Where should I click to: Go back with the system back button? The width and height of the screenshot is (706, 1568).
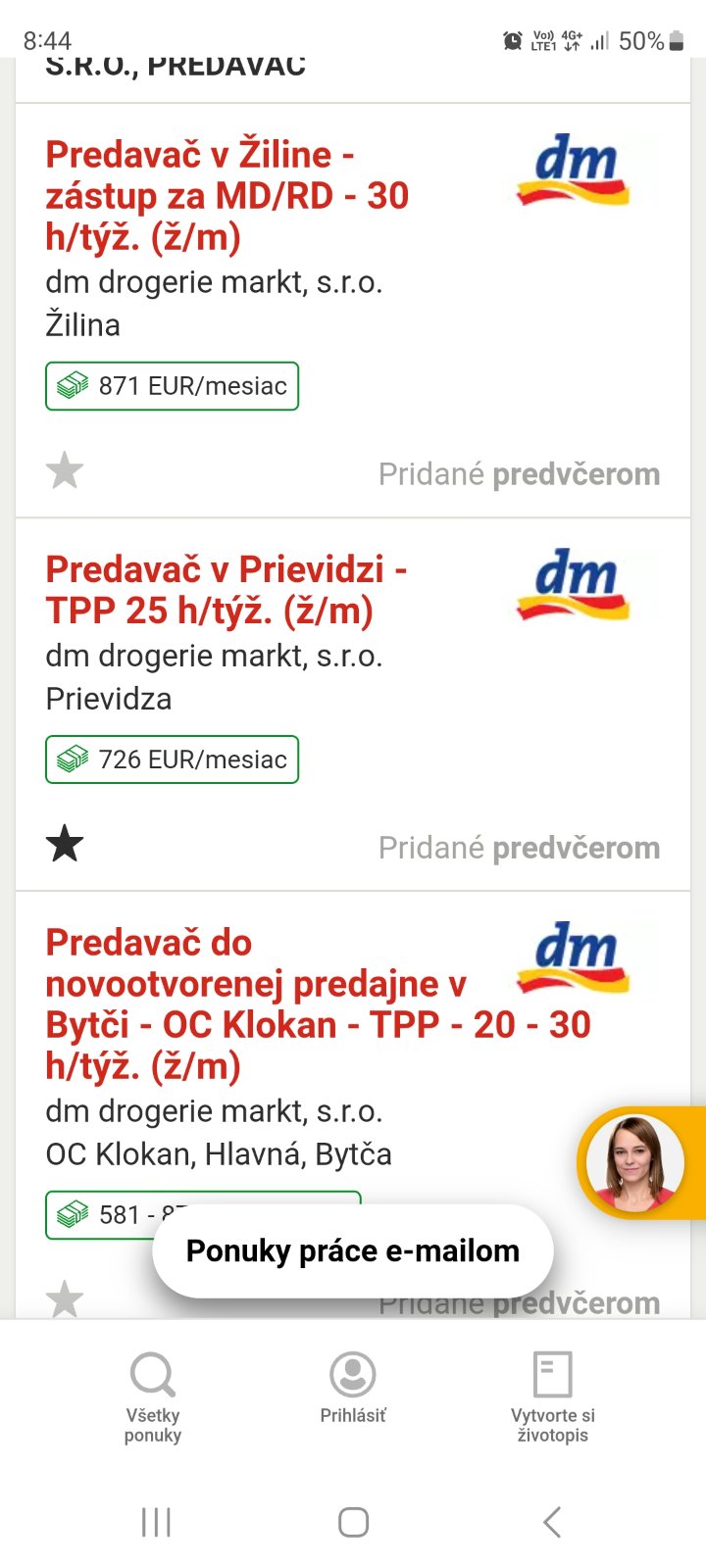click(x=552, y=1522)
